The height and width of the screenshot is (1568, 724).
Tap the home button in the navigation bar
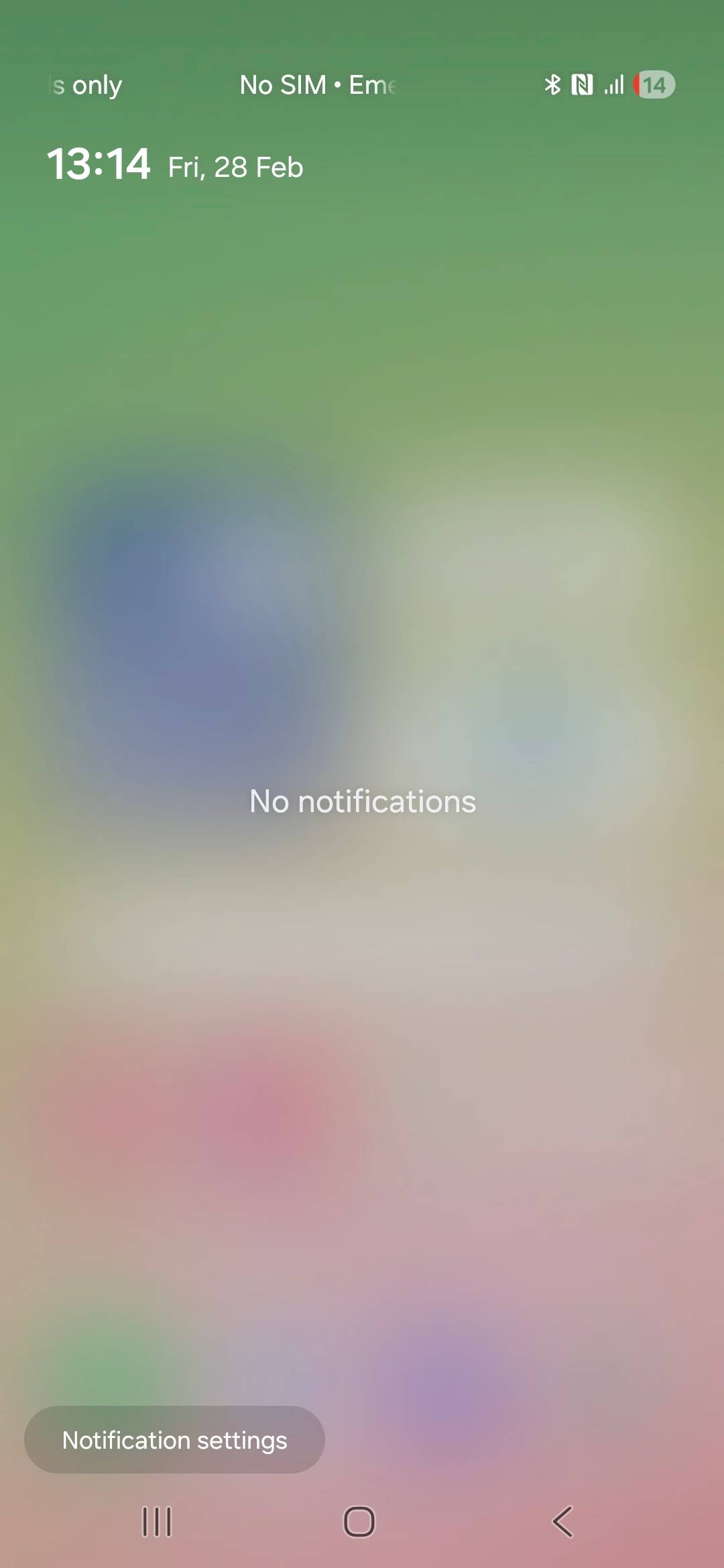[359, 1522]
